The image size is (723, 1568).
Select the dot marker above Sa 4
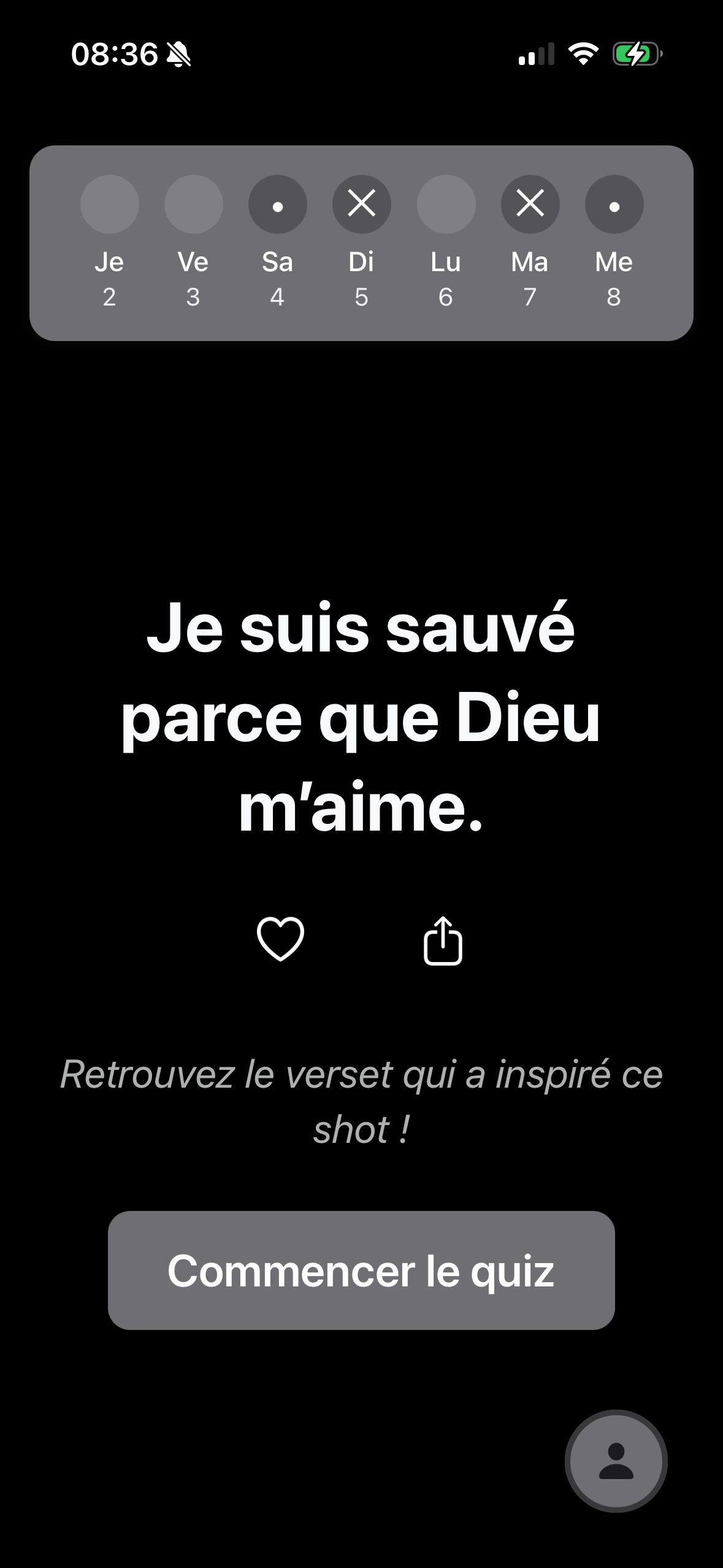(277, 204)
